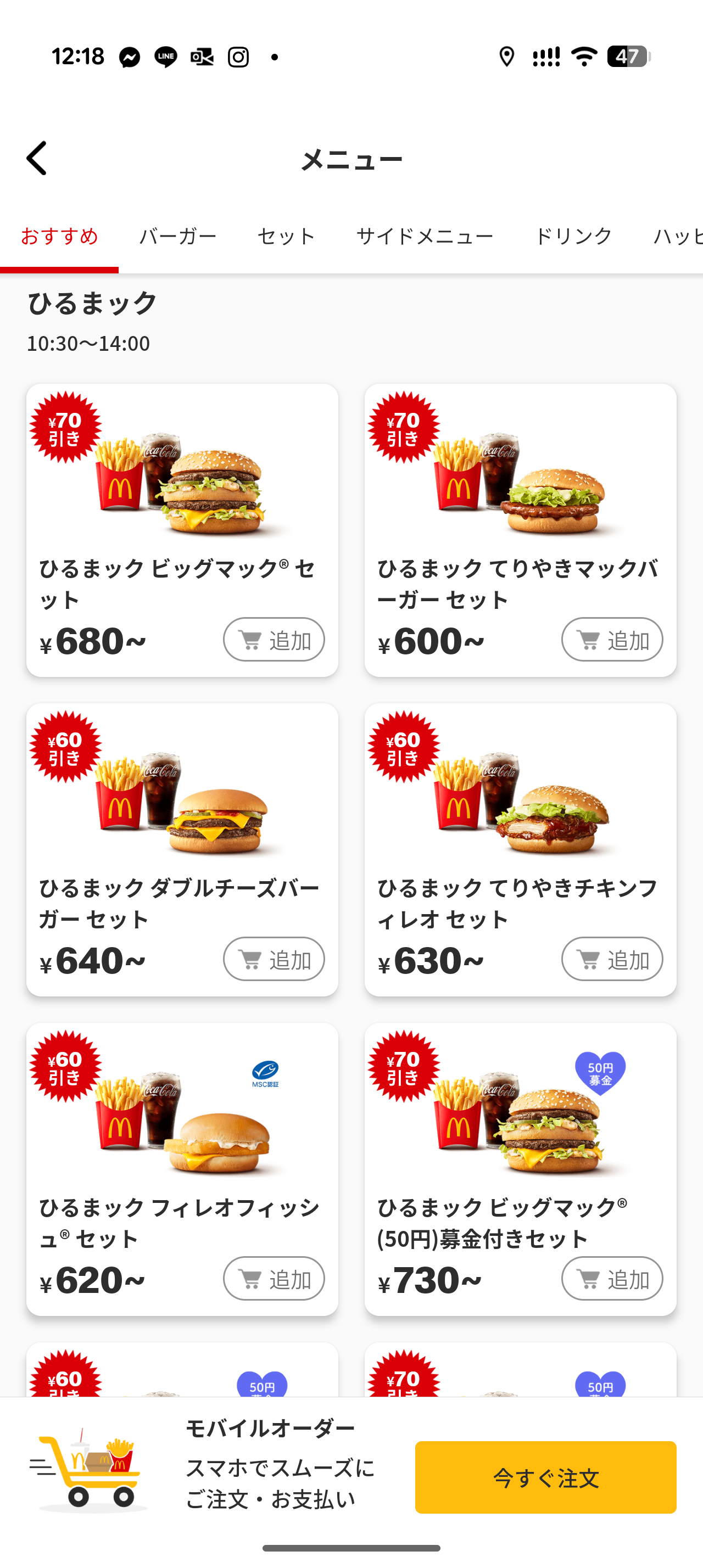Viewport: 703px width, 1568px height.
Task: Add ひるマック てりやきマックバーガー セット to cart
Action: click(x=612, y=640)
